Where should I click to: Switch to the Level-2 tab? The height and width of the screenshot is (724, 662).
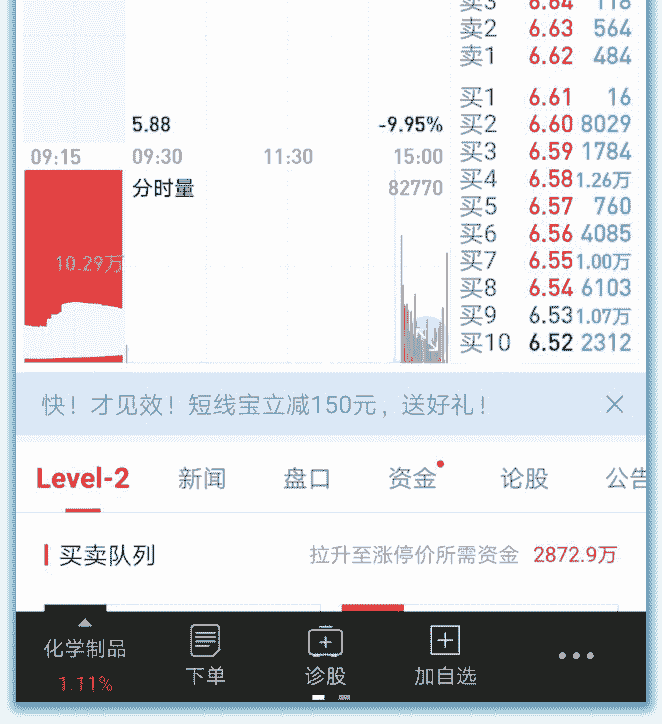tap(83, 478)
